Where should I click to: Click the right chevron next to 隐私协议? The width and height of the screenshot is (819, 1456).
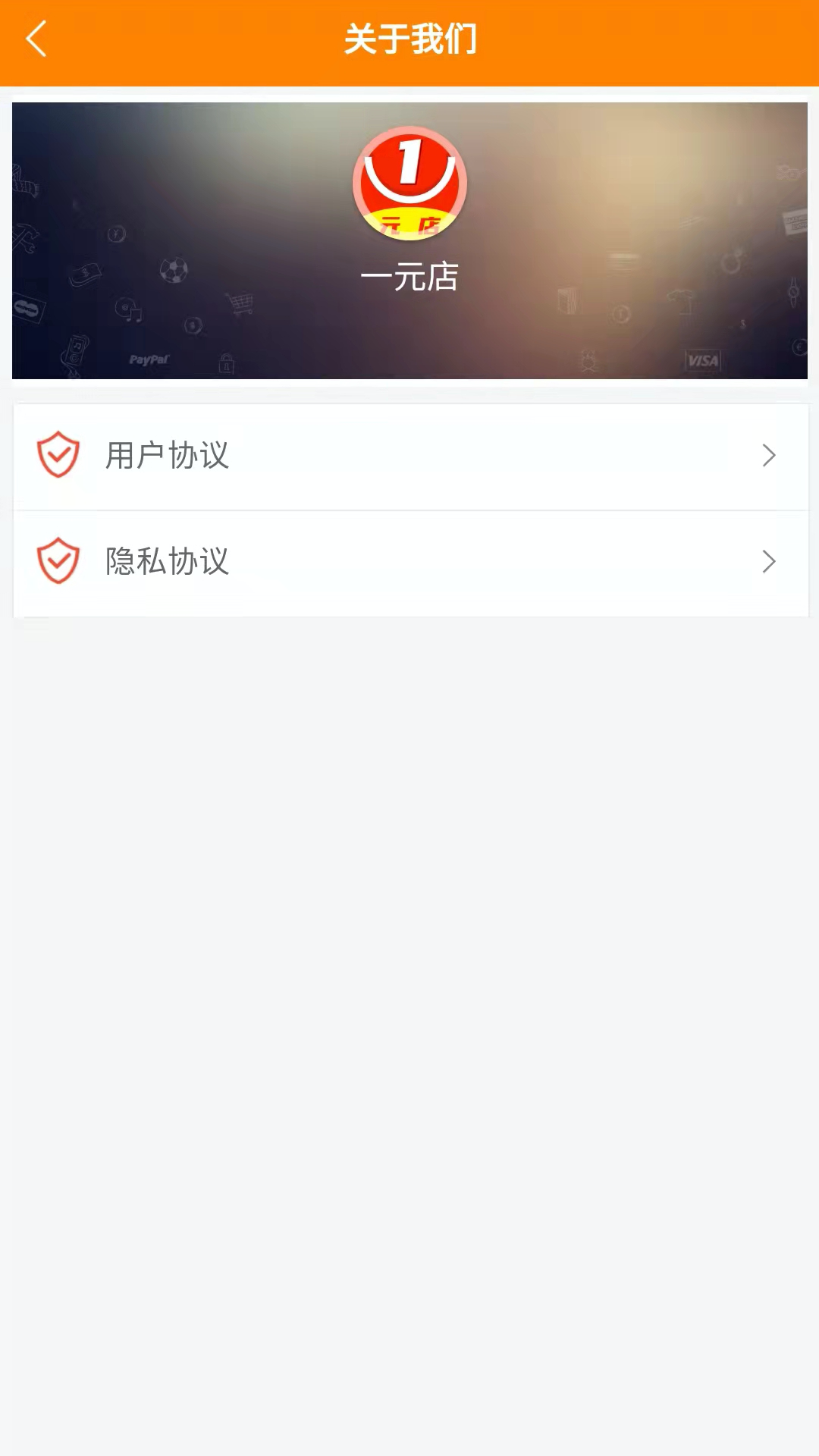coord(770,561)
